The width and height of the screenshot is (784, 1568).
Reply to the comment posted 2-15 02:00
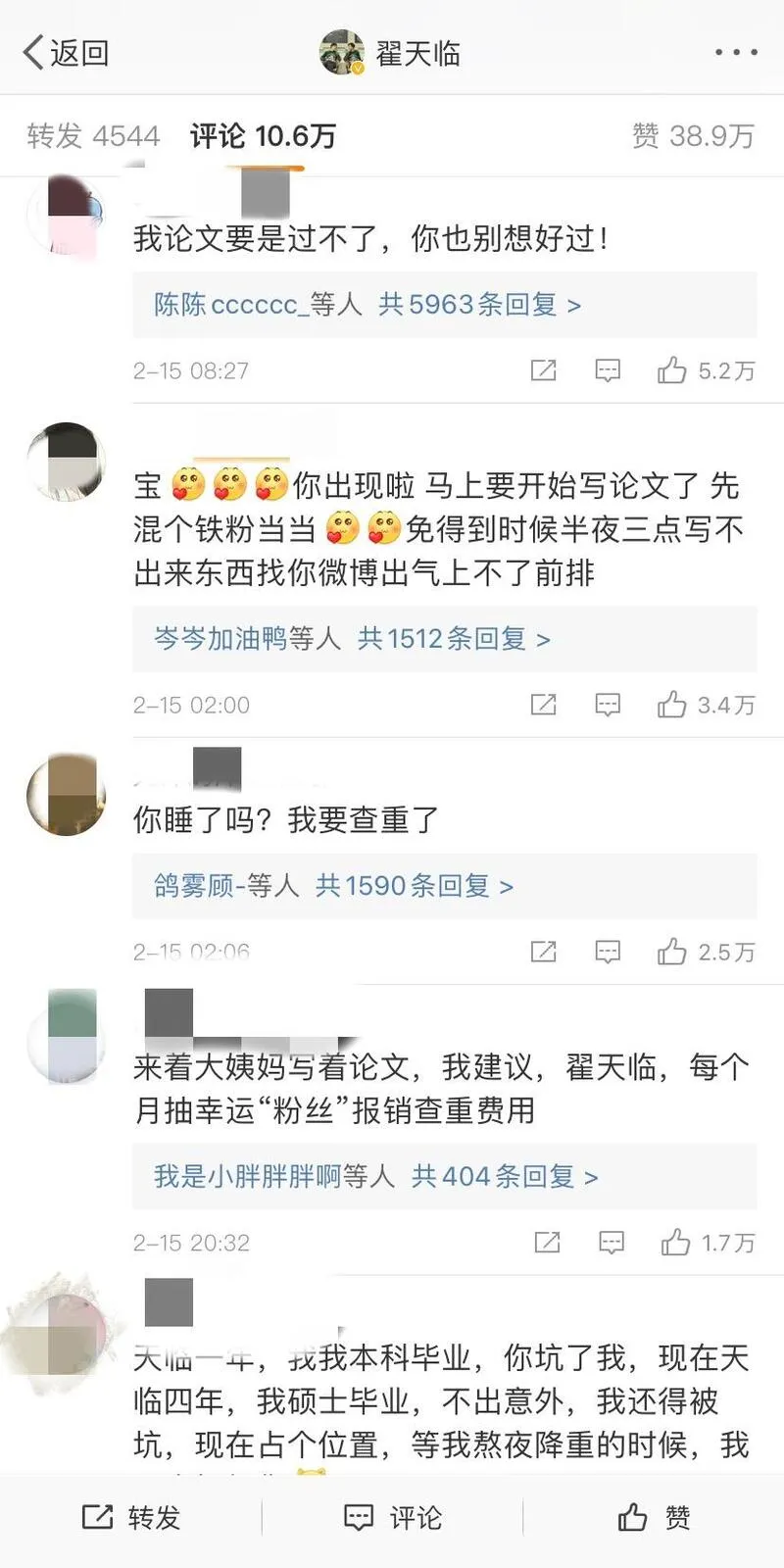608,705
